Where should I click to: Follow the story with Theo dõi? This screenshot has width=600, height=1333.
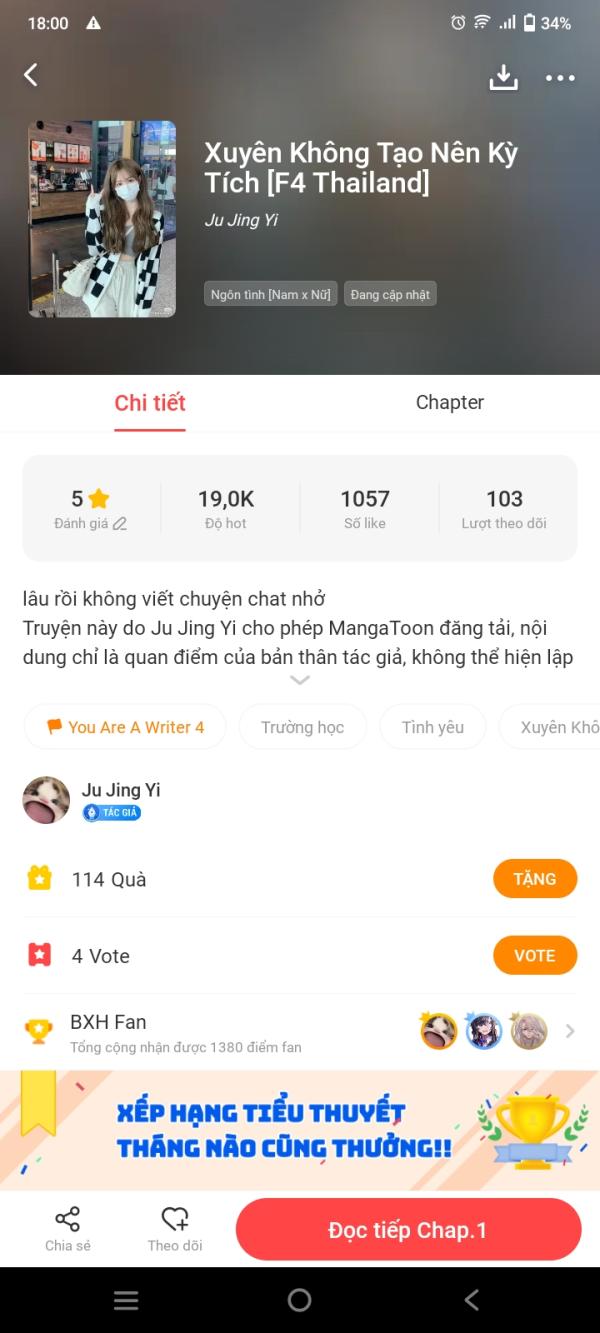coord(175,1228)
